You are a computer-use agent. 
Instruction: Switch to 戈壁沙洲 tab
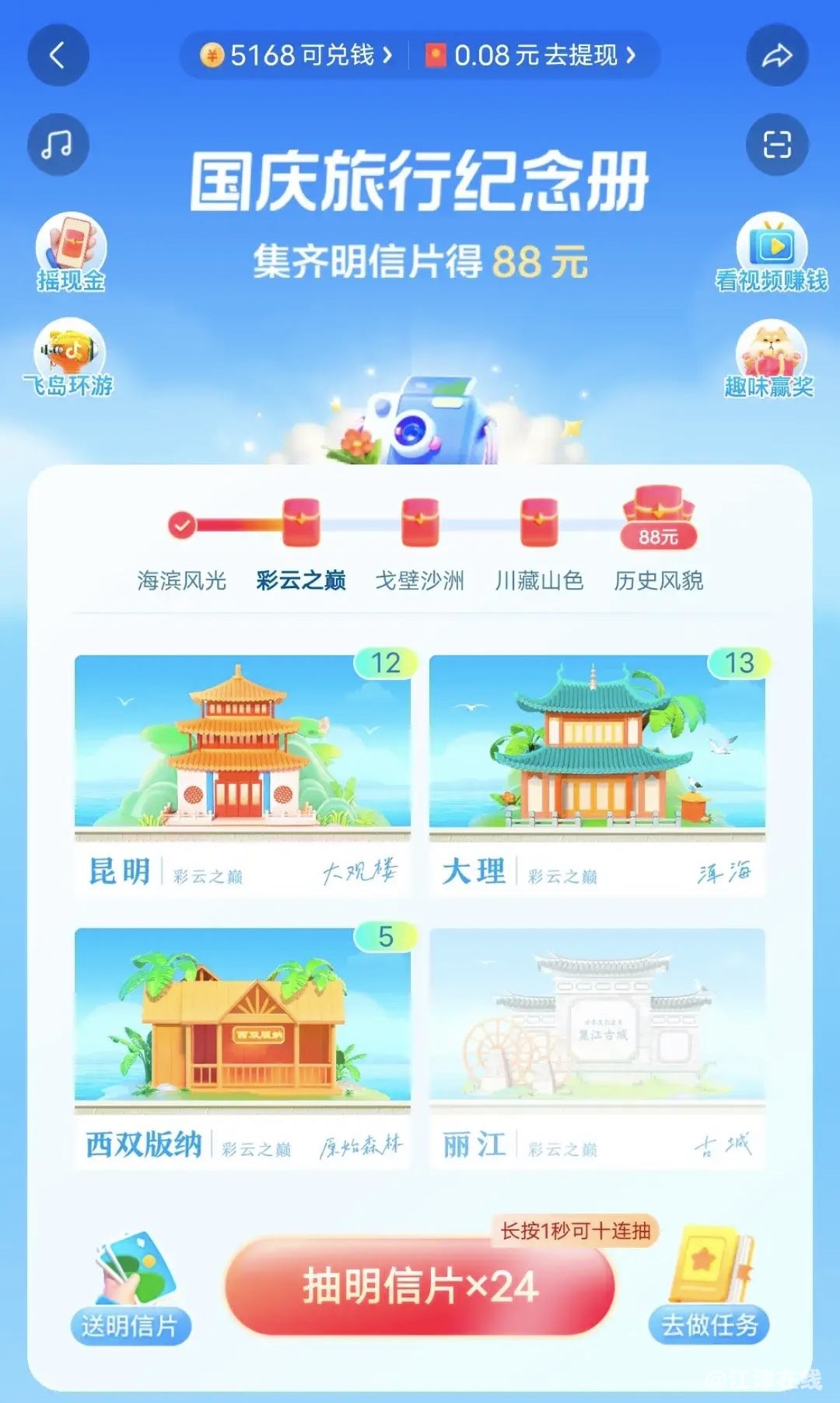(x=420, y=579)
